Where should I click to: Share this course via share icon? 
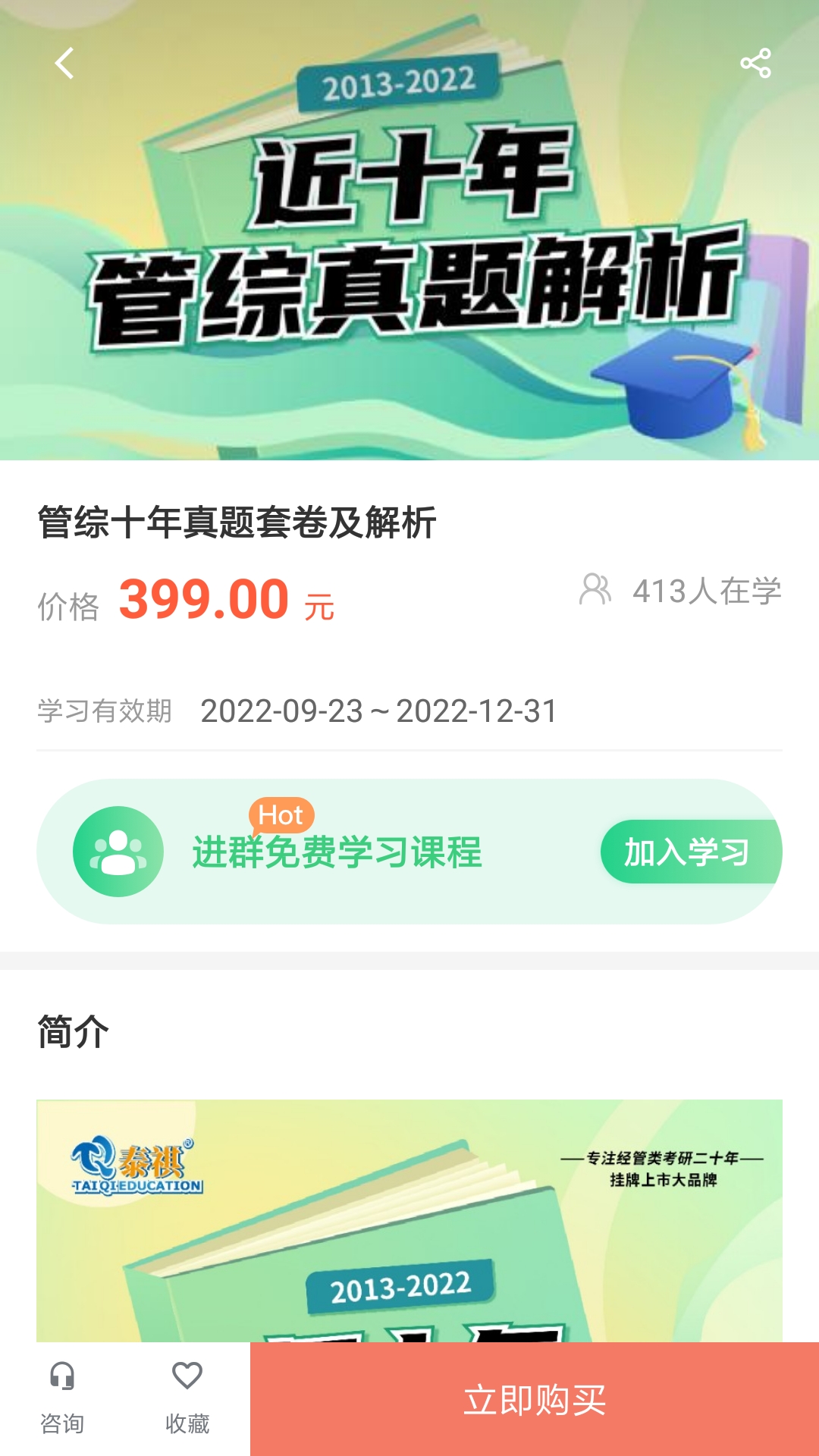point(755,63)
